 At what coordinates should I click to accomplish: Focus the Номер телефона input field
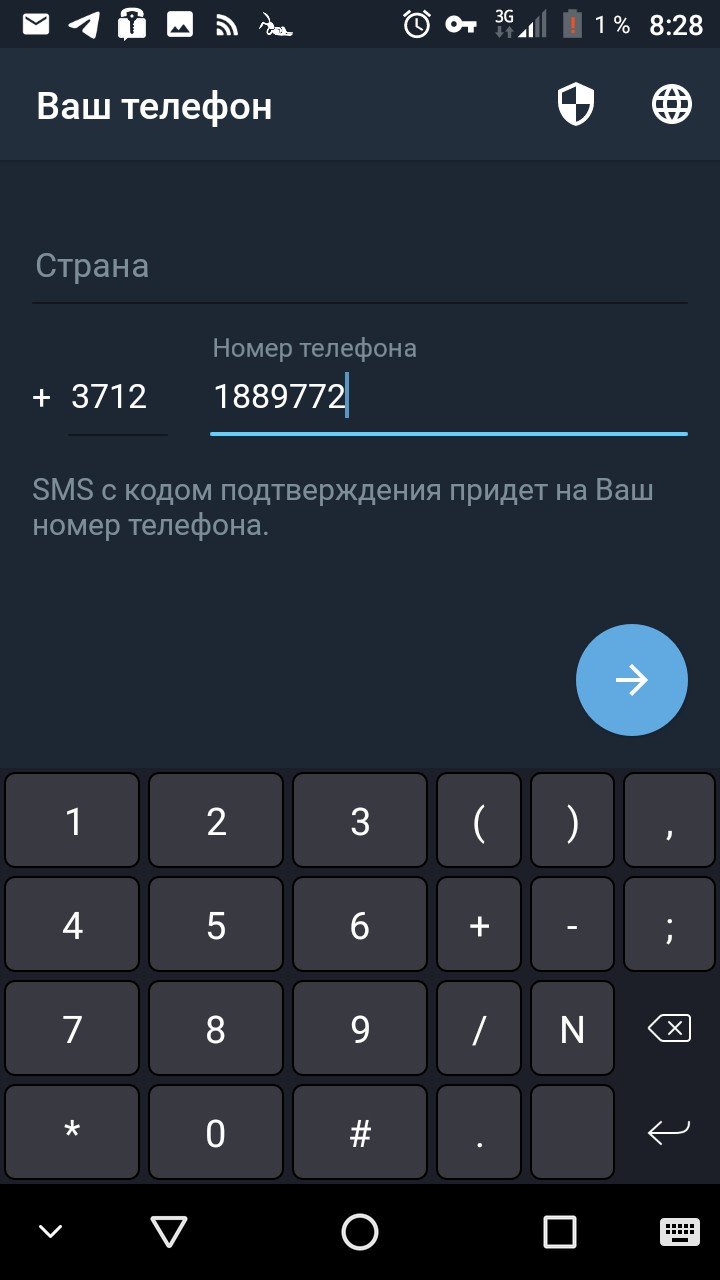(x=448, y=397)
